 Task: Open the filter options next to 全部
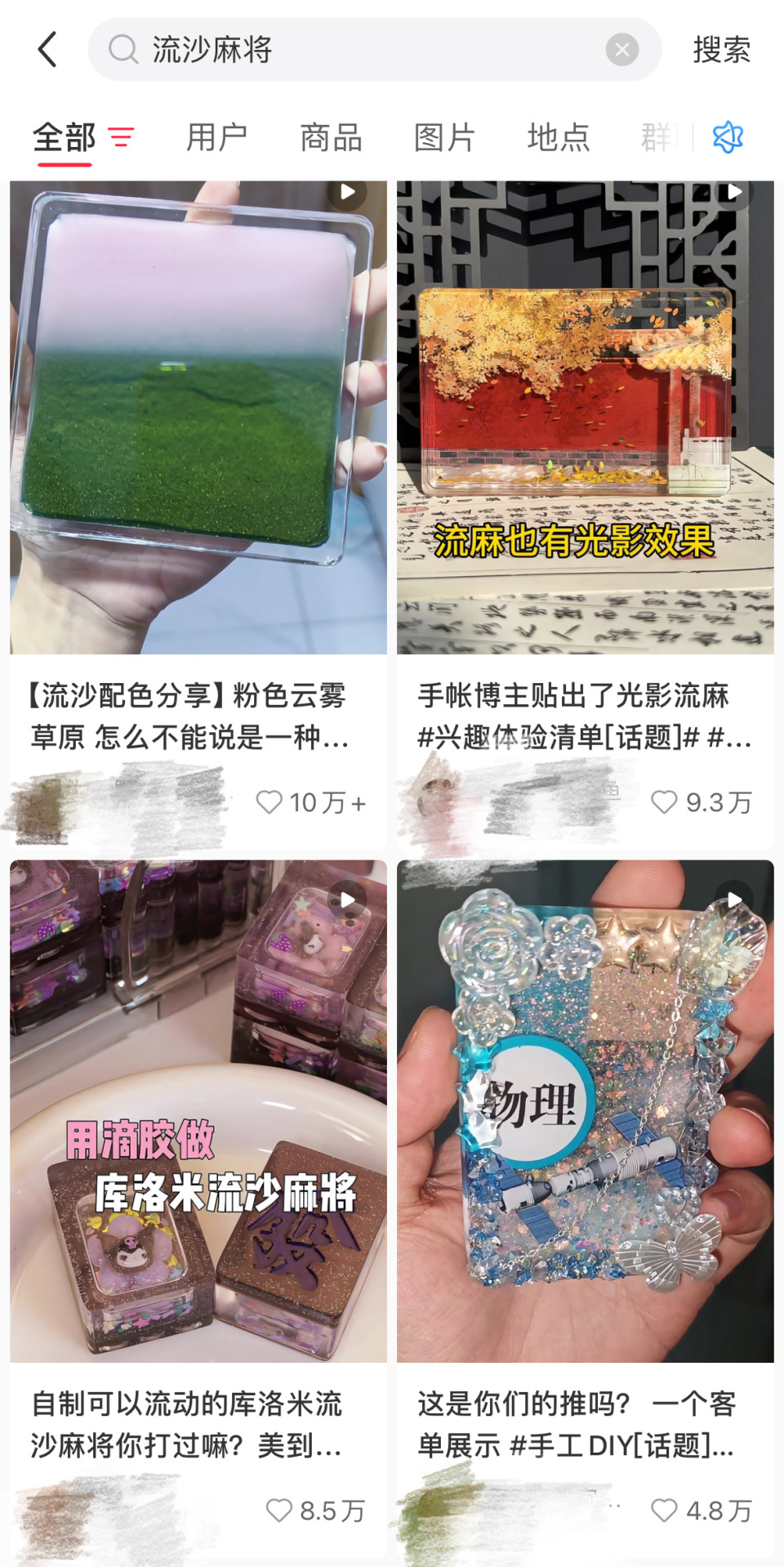coord(121,137)
